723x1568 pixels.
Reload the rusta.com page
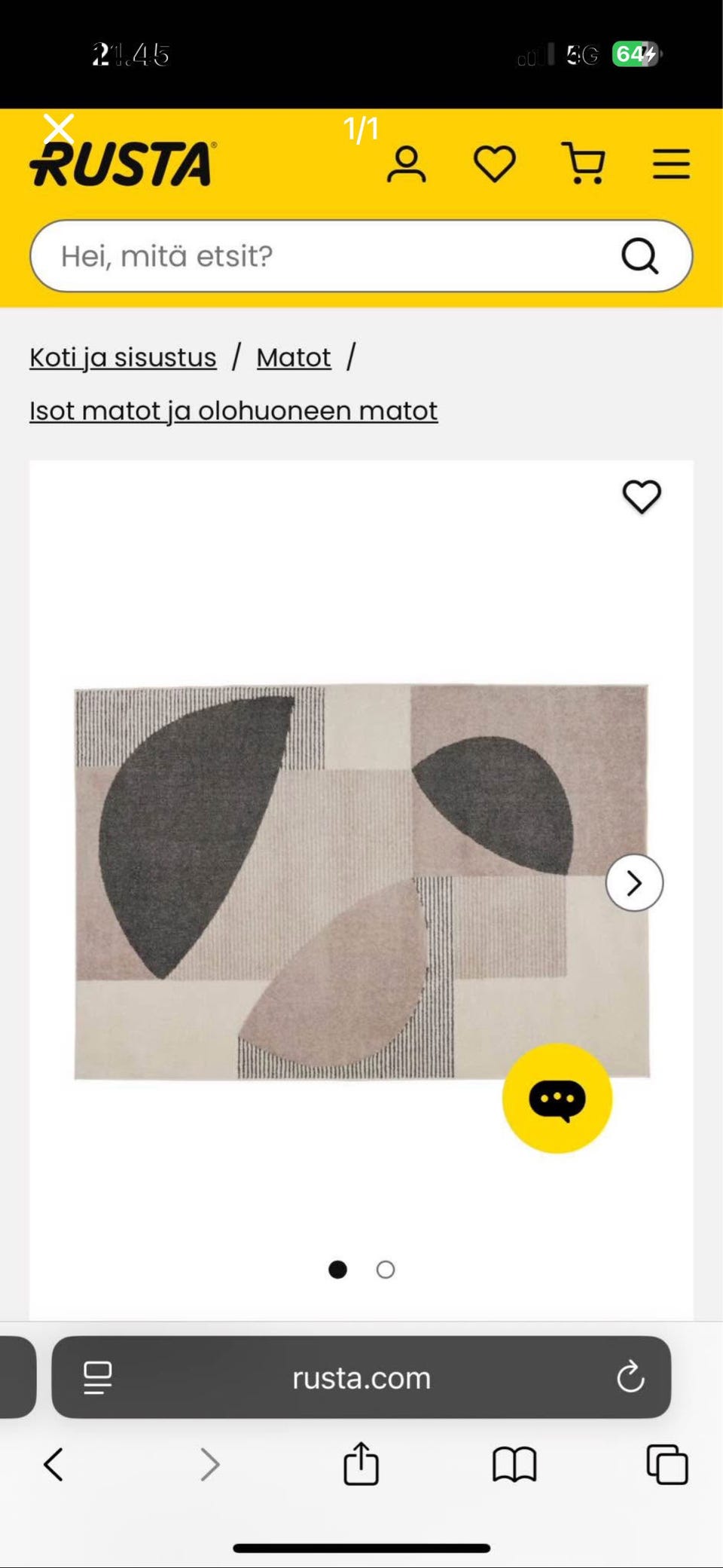[630, 1377]
